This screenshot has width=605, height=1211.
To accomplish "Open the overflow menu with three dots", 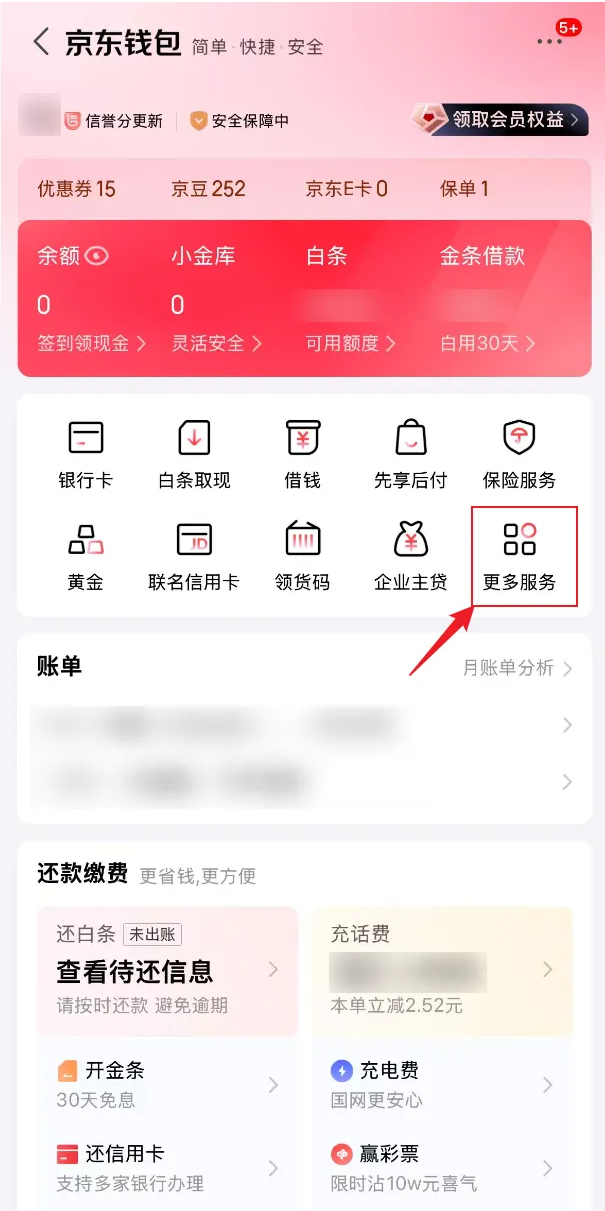I will point(550,42).
